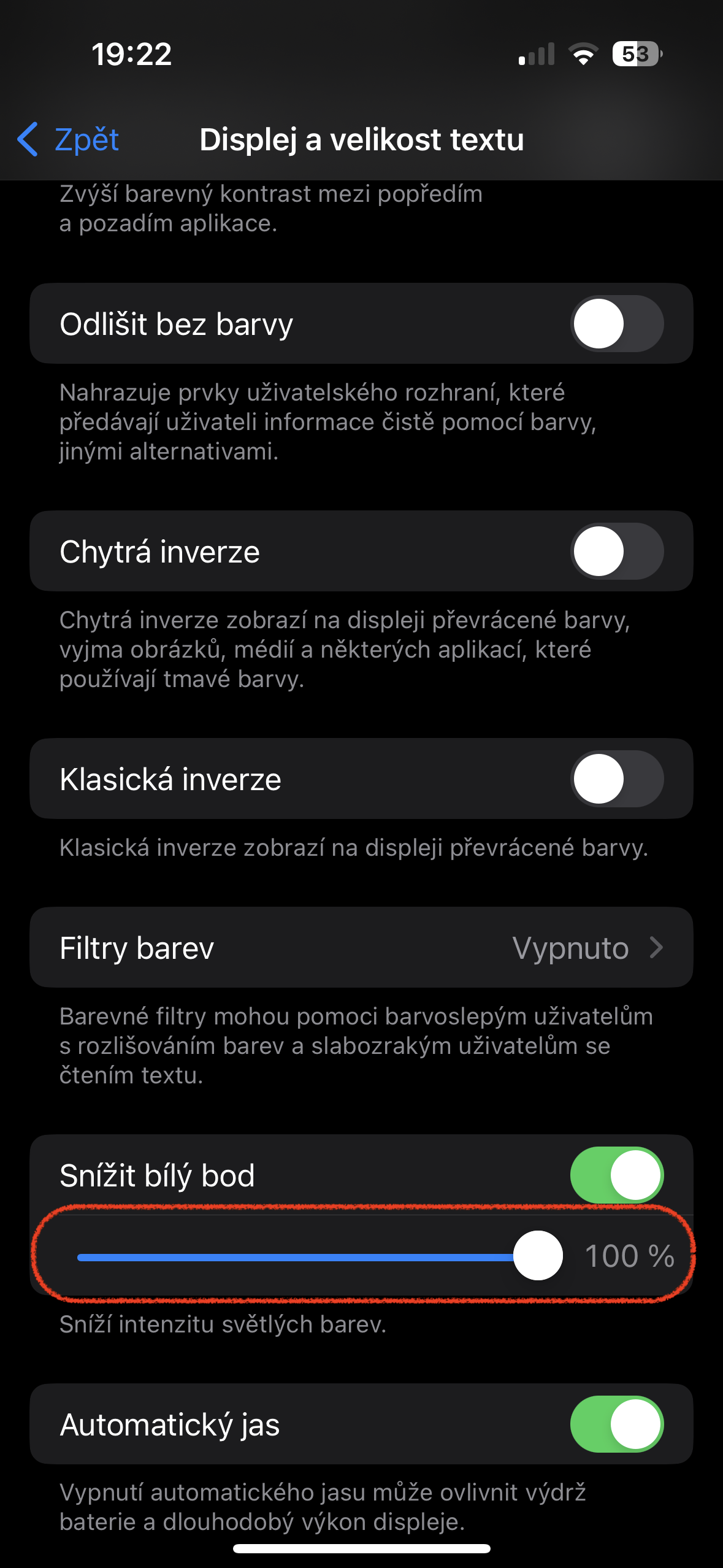723x1568 pixels.
Task: Tap the chevron next to Vypnuto
Action: click(656, 947)
